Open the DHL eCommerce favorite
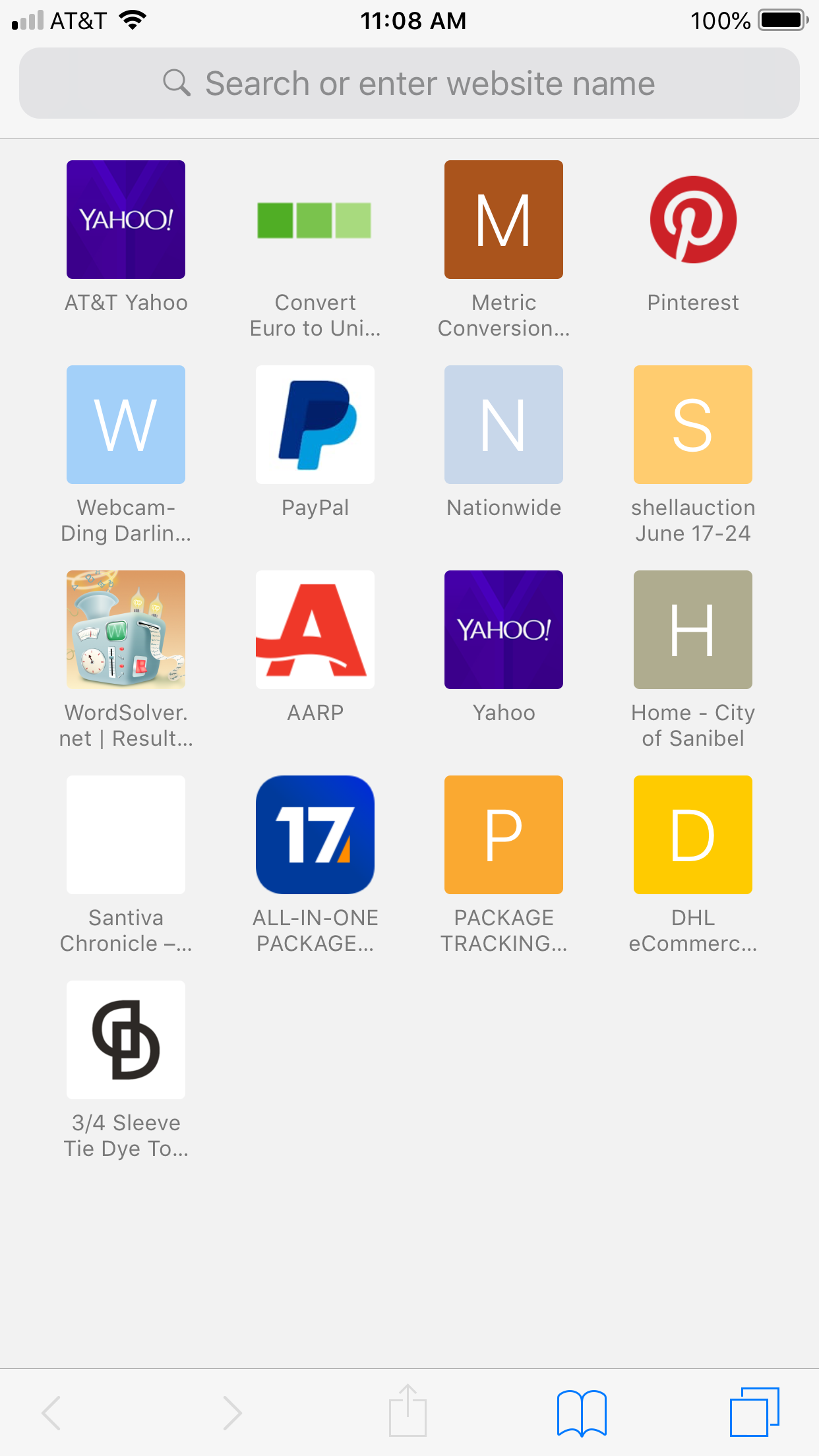This screenshot has width=819, height=1456. pyautogui.click(x=692, y=835)
